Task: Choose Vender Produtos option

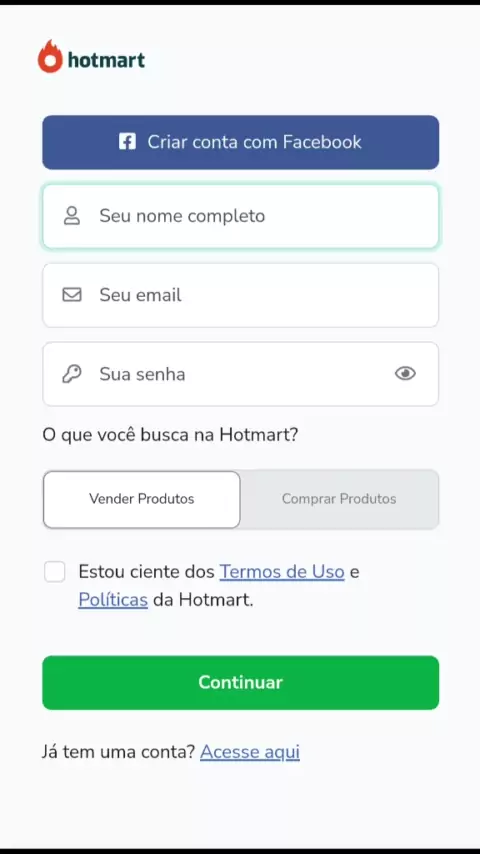Action: [142, 499]
